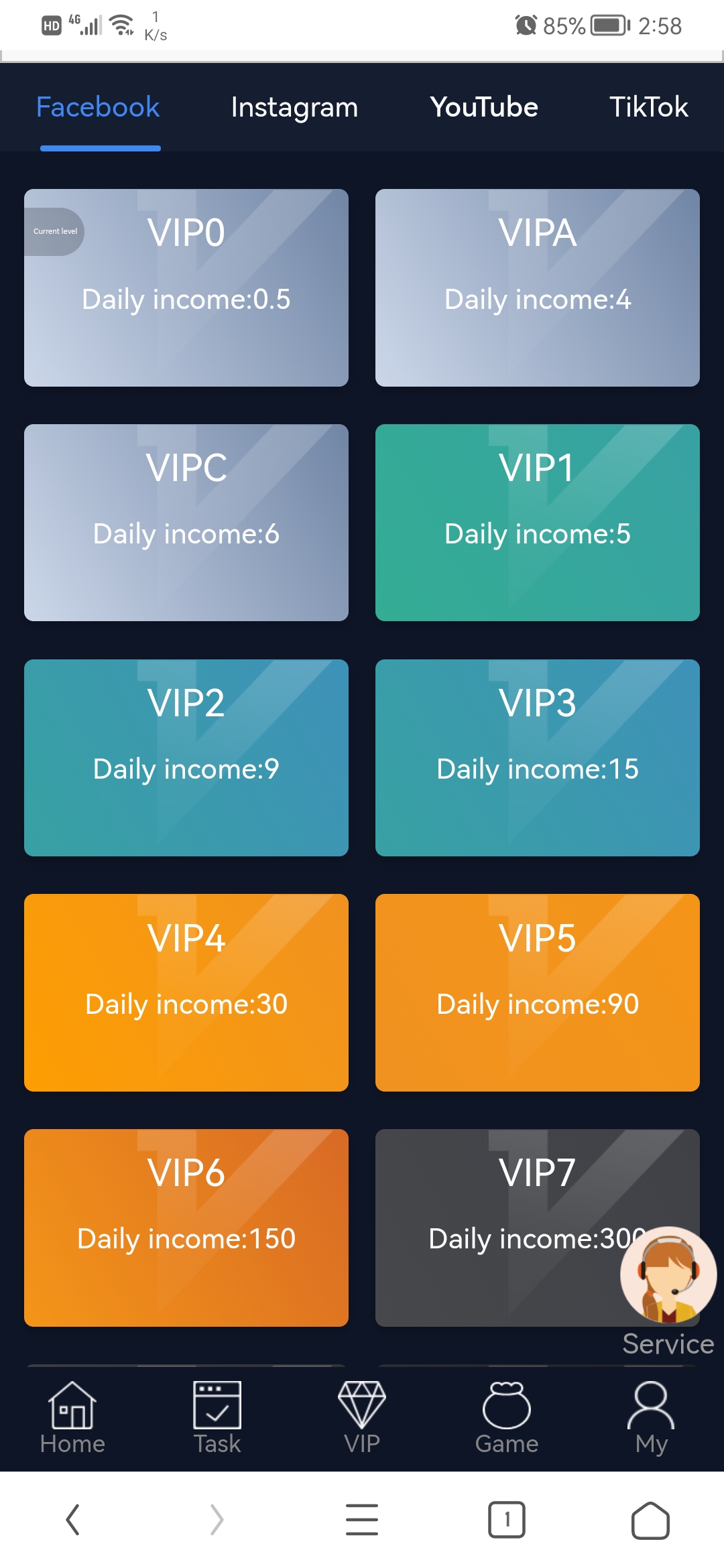Open the Task tab
This screenshot has height=1568, width=724.
217,1418
